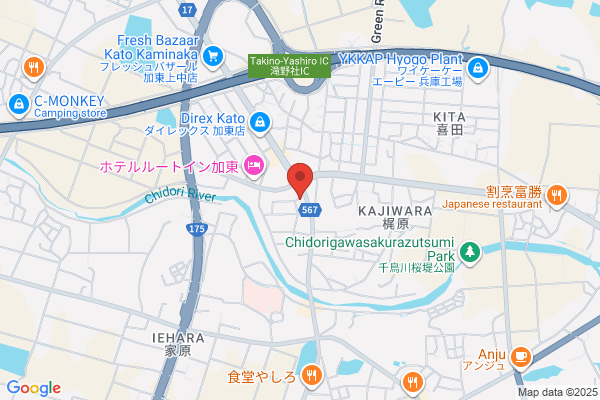The width and height of the screenshot is (600, 400).
Task: Select the YKKAP Hyogo Plant marker
Action: 478,70
